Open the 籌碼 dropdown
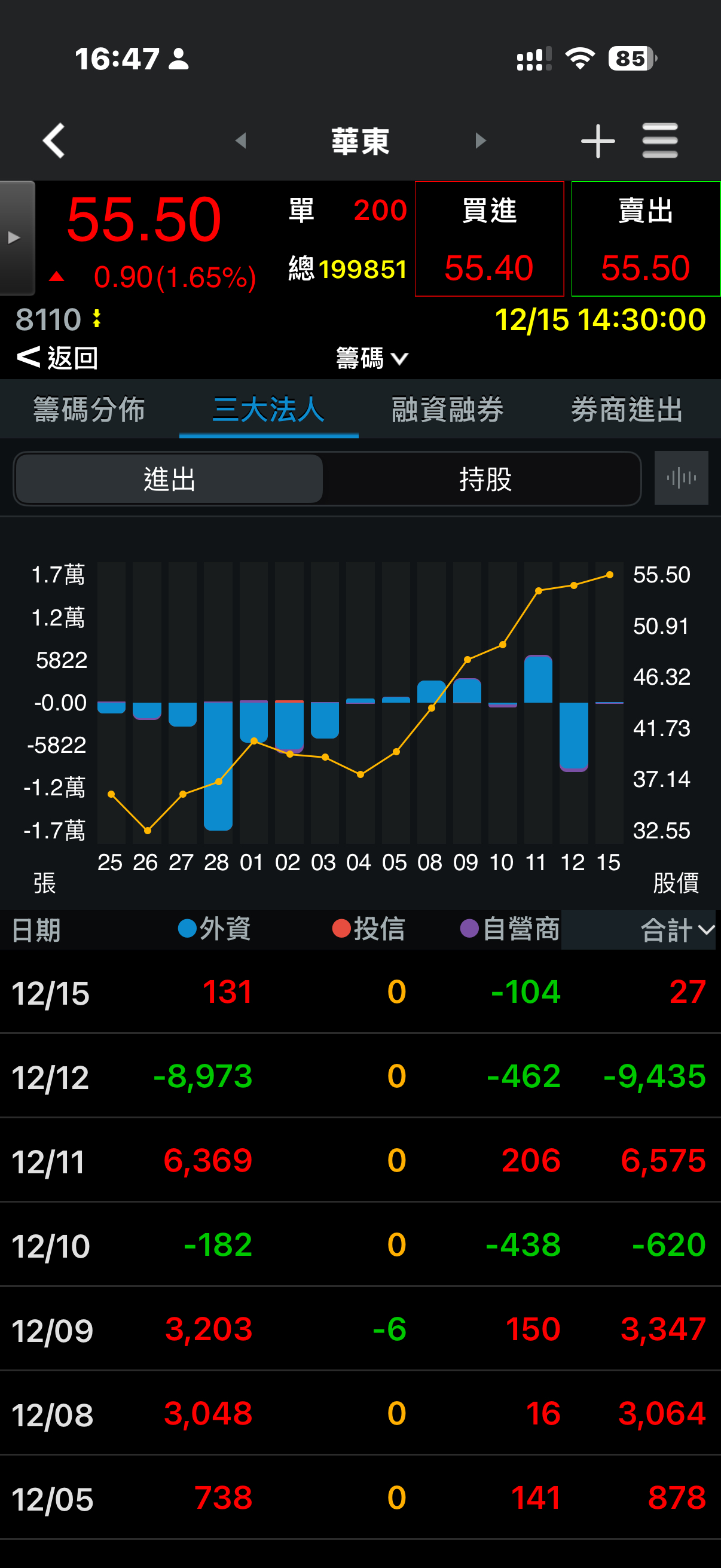Image resolution: width=721 pixels, height=1568 pixels. click(x=371, y=358)
